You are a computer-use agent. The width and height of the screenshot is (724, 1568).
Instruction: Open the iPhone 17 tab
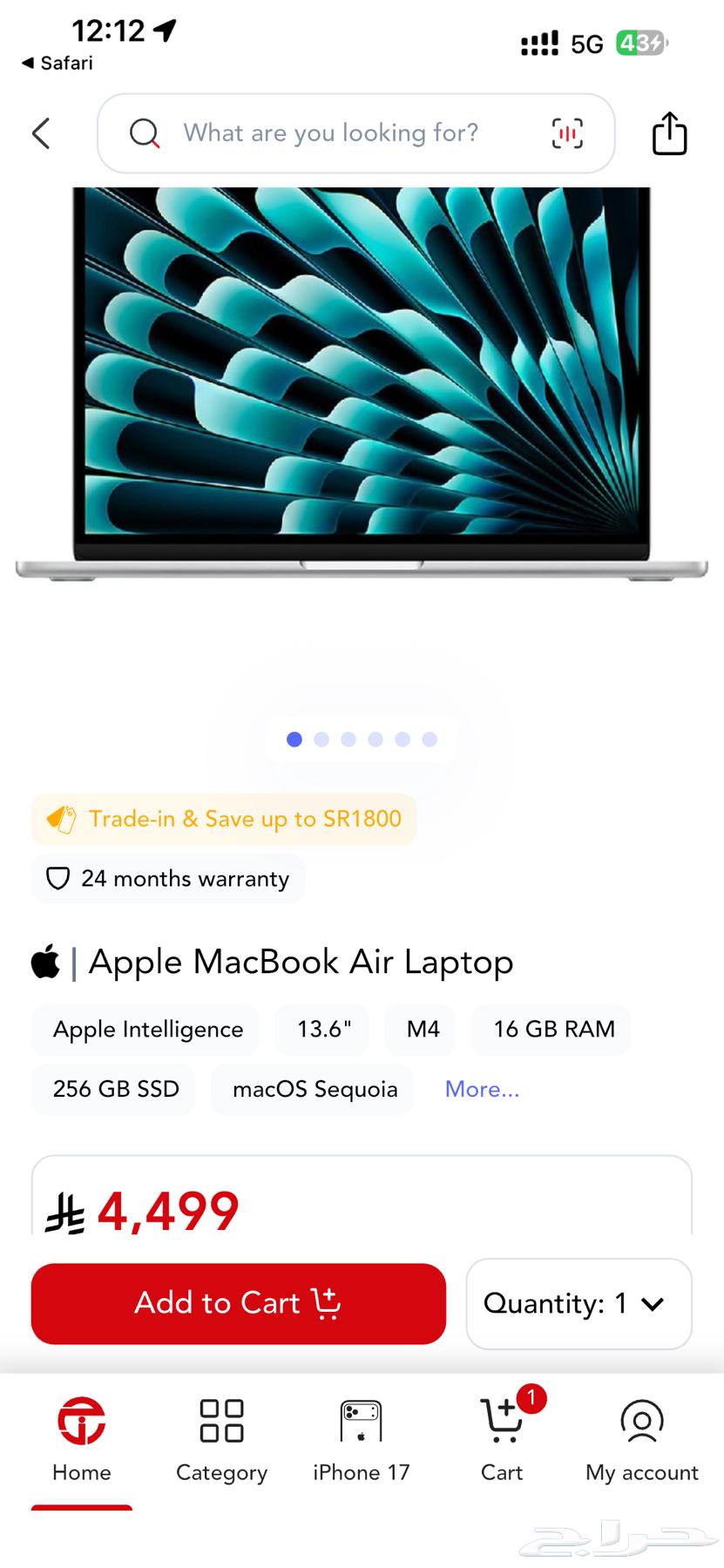361,1439
